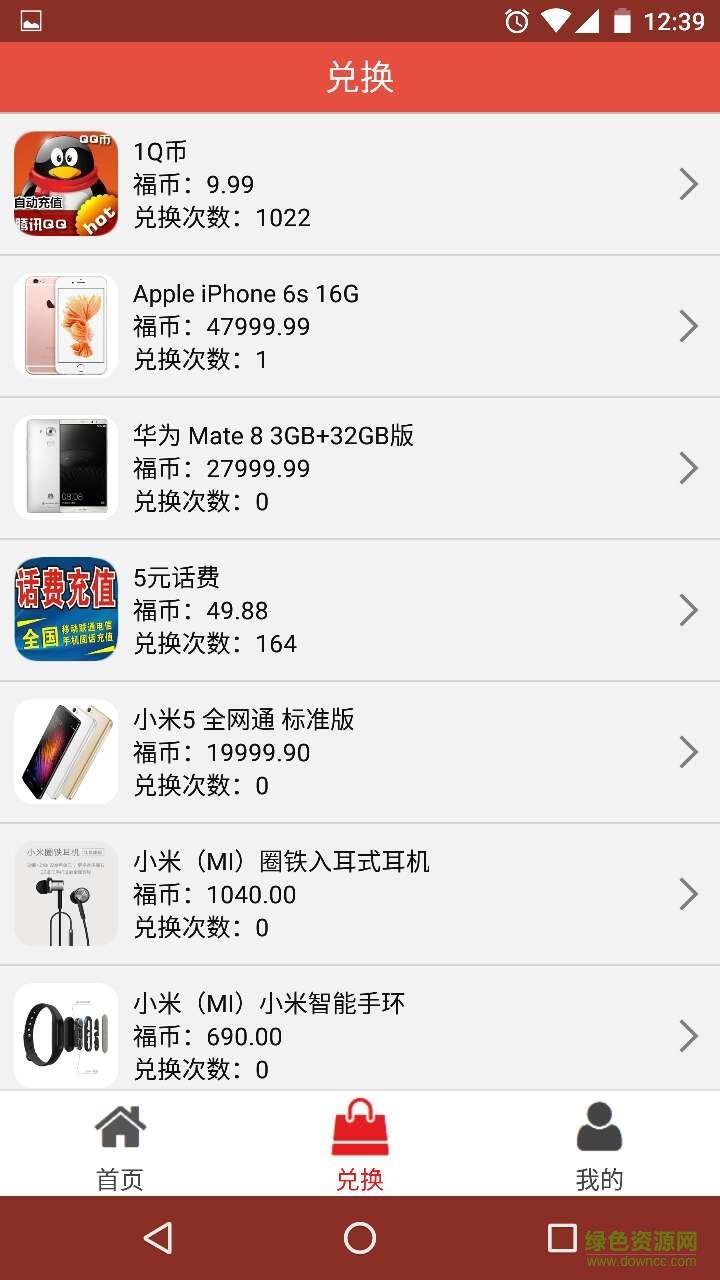The image size is (720, 1280).
Task: Go to the system home screen
Action: [360, 1238]
